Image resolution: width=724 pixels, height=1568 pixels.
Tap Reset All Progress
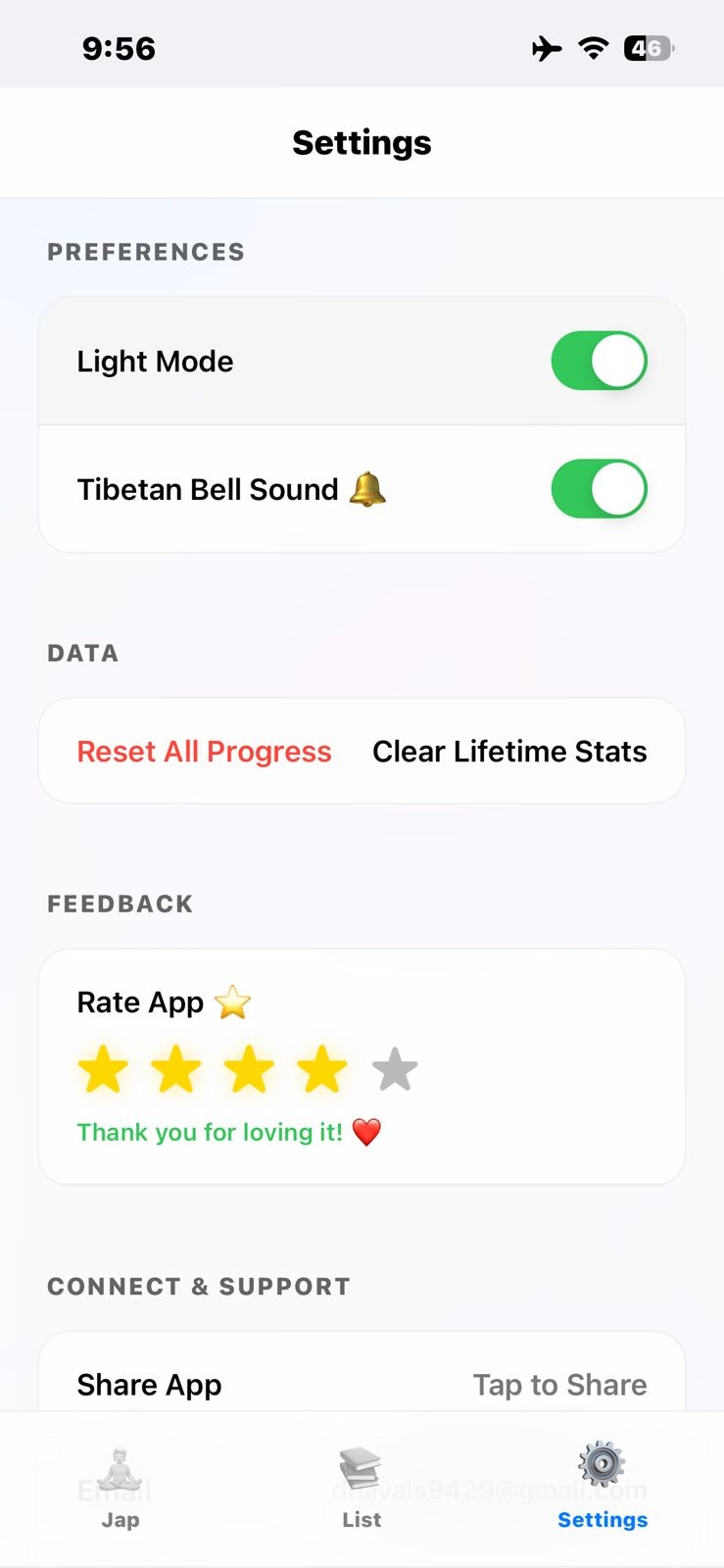coord(204,751)
